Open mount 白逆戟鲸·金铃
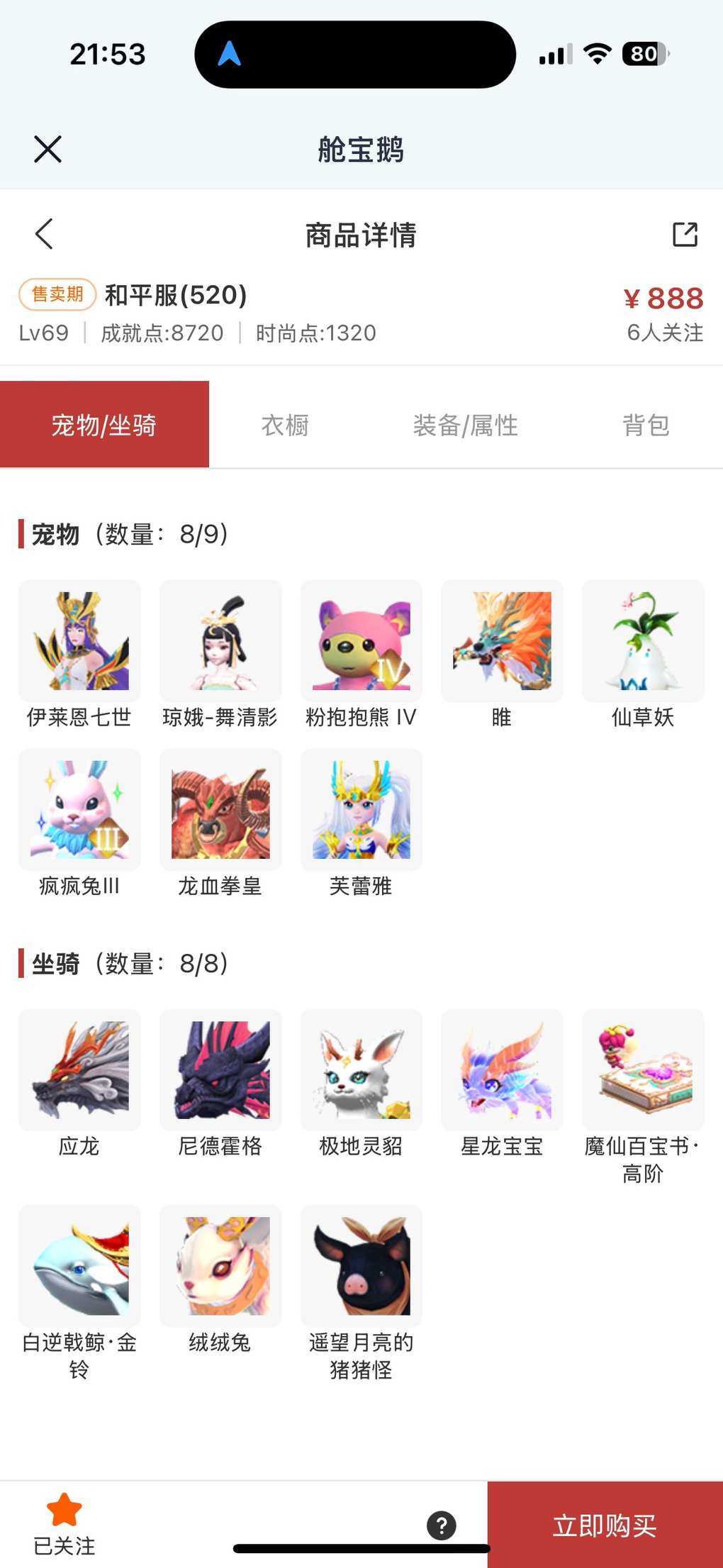Screen dimensions: 723x1568 (x=79, y=1267)
